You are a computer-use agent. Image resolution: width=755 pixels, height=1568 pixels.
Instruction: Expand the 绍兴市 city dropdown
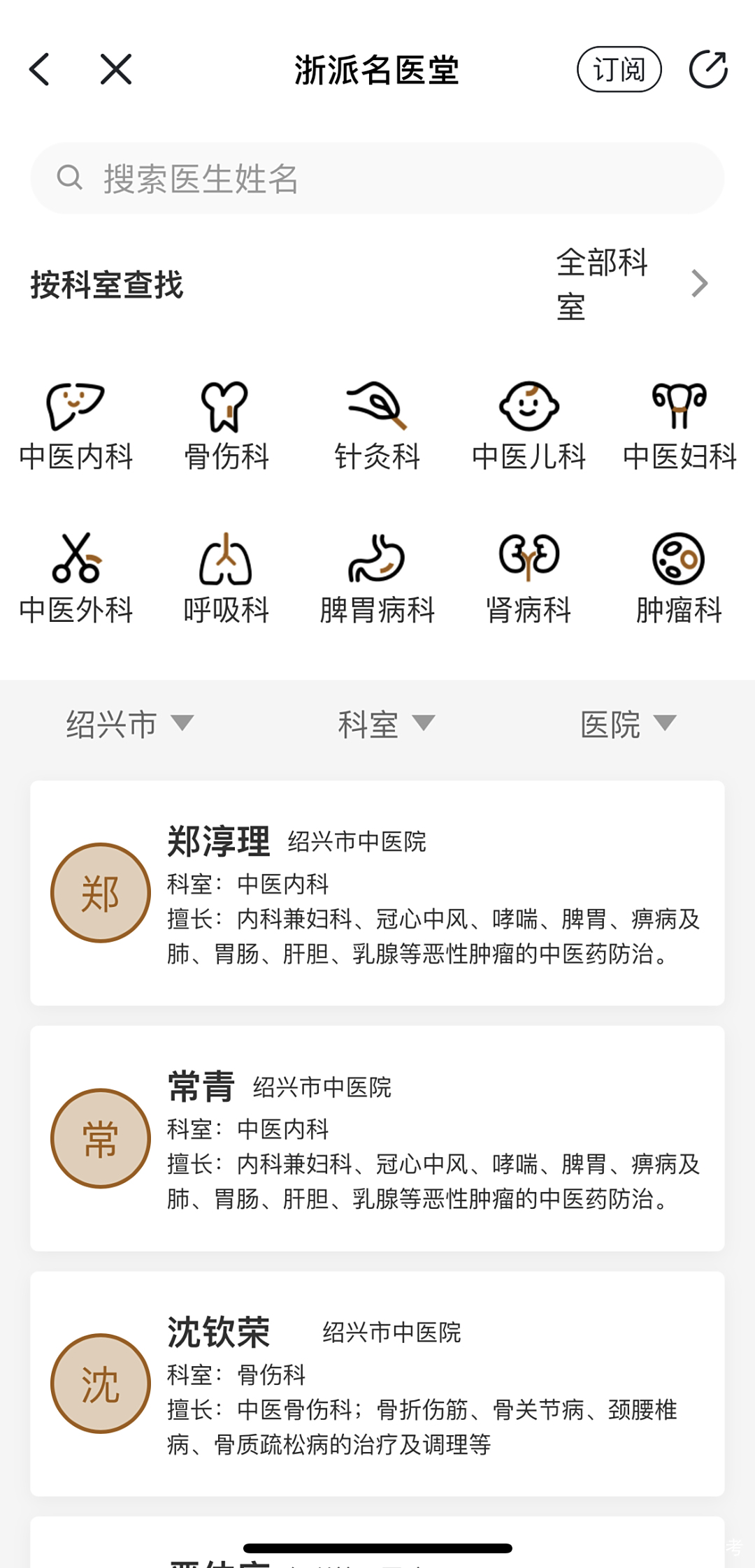129,724
